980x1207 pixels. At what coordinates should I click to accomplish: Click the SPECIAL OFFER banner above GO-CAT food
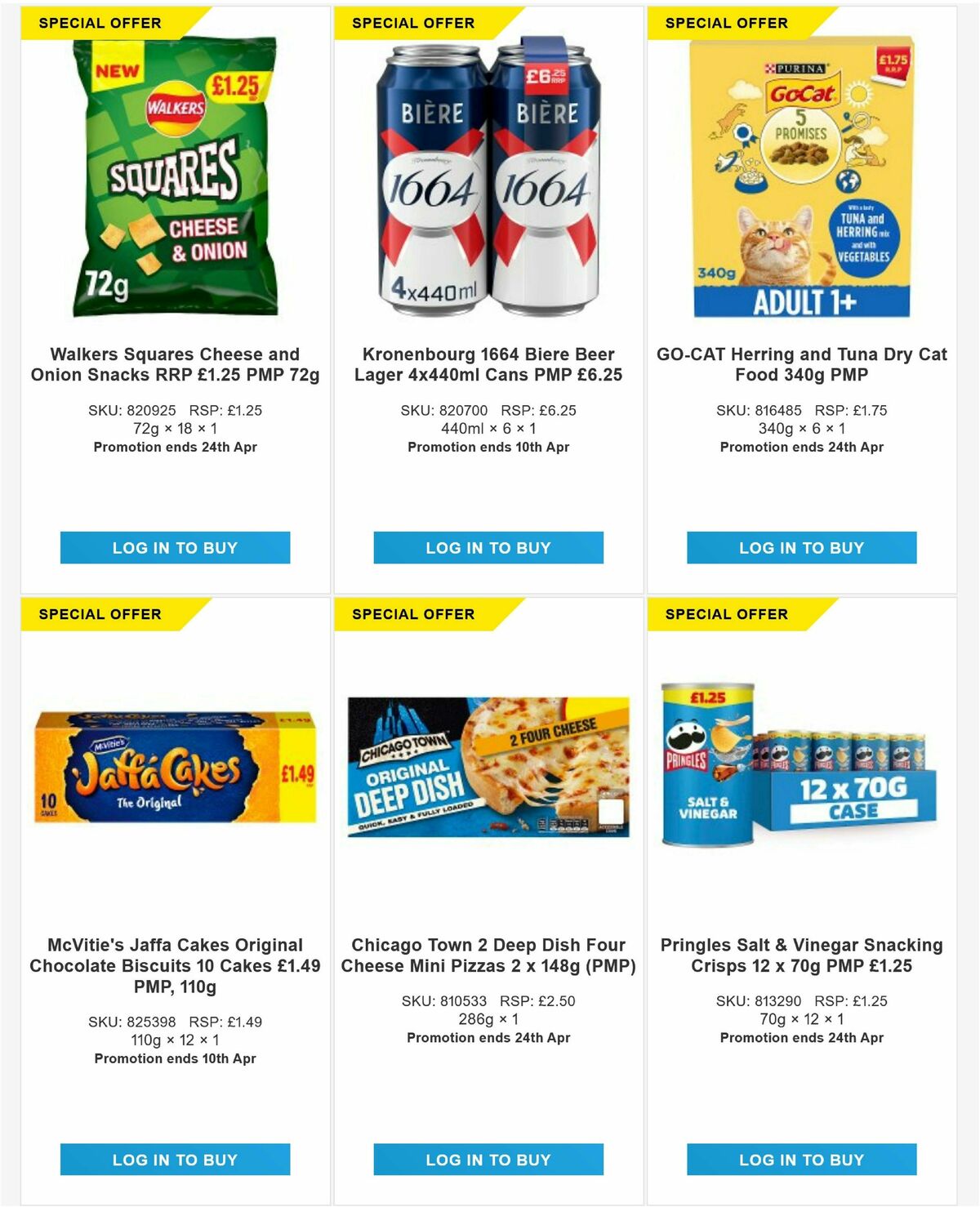pos(724,23)
